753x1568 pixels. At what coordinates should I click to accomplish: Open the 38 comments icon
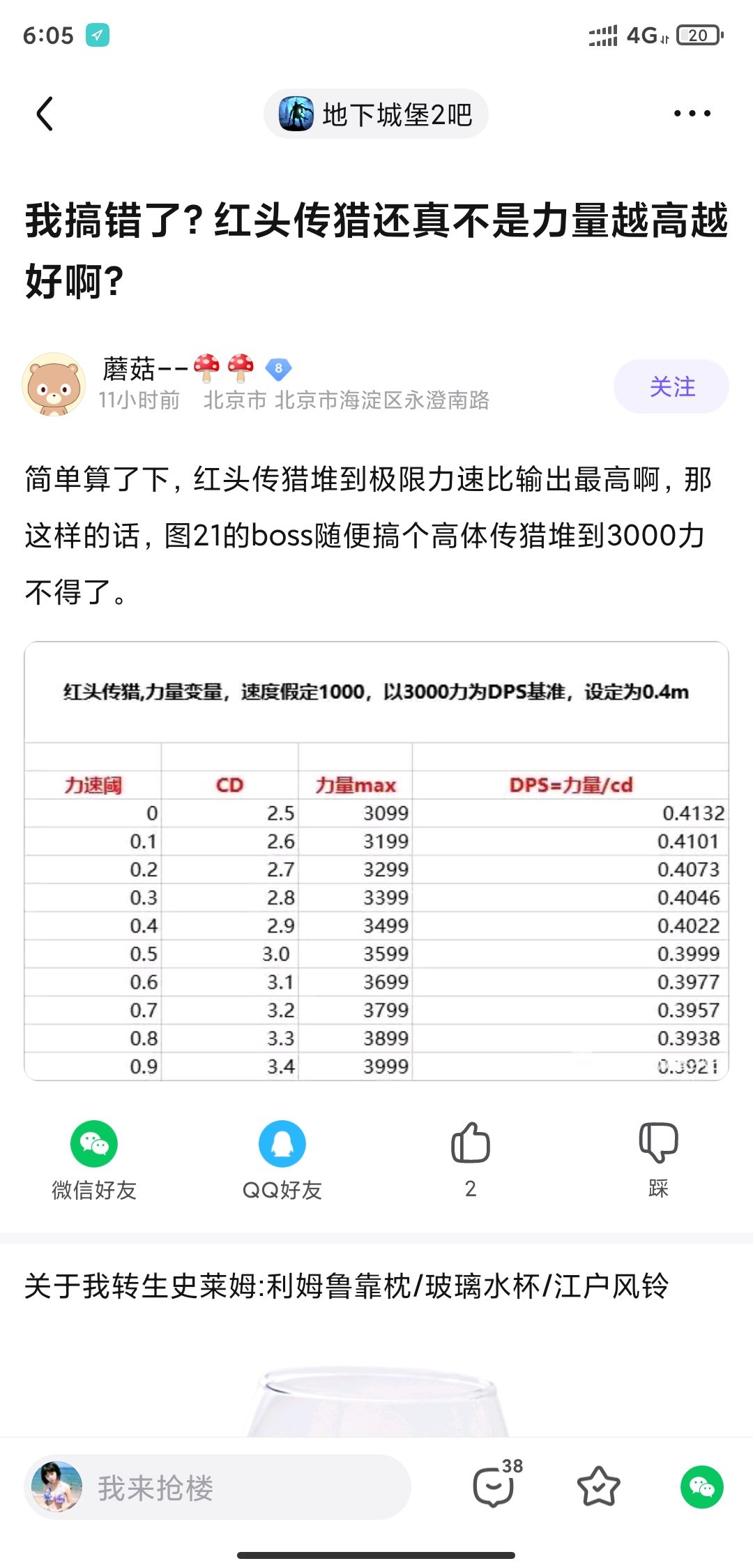coord(496,1485)
